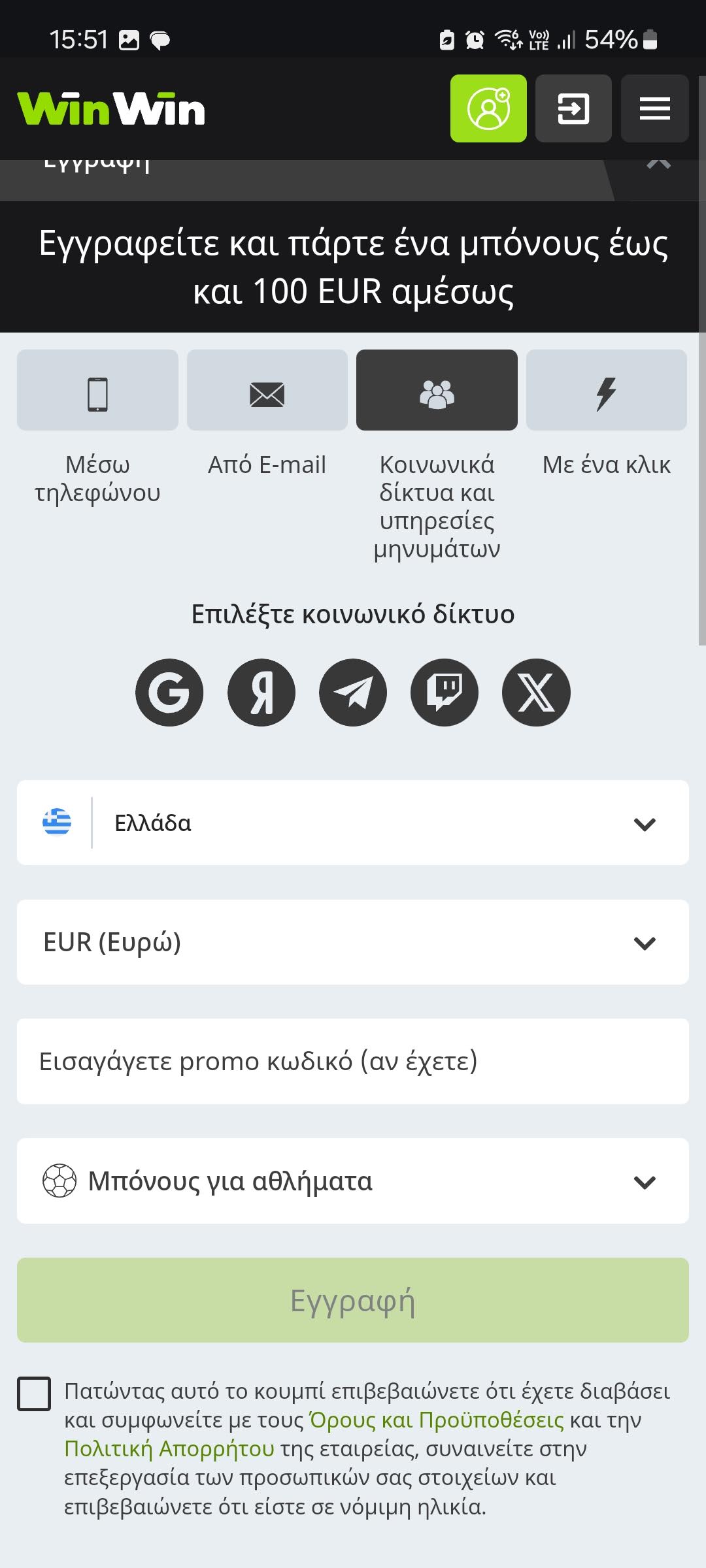
Task: Close the registration panel
Action: [x=658, y=165]
